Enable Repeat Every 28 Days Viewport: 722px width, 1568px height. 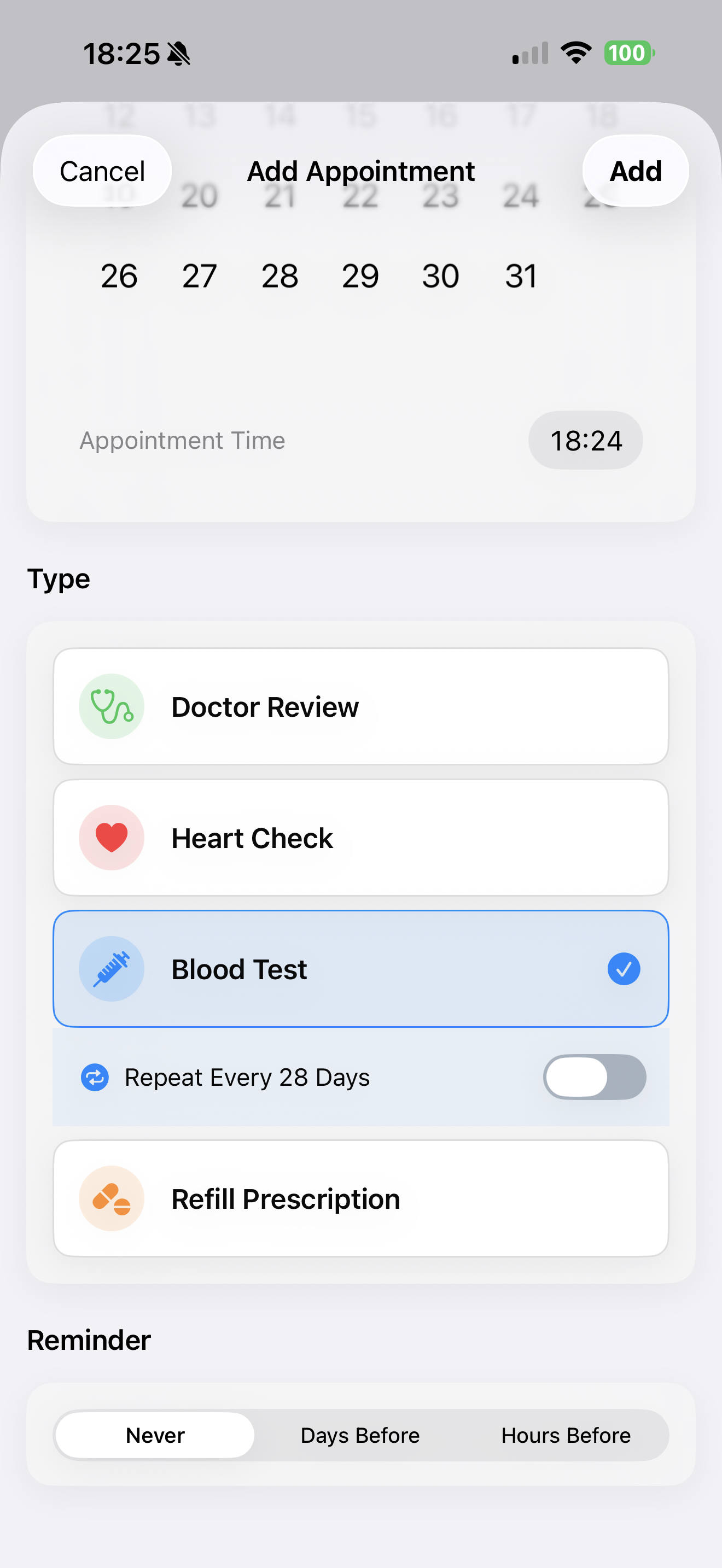pyautogui.click(x=593, y=1077)
